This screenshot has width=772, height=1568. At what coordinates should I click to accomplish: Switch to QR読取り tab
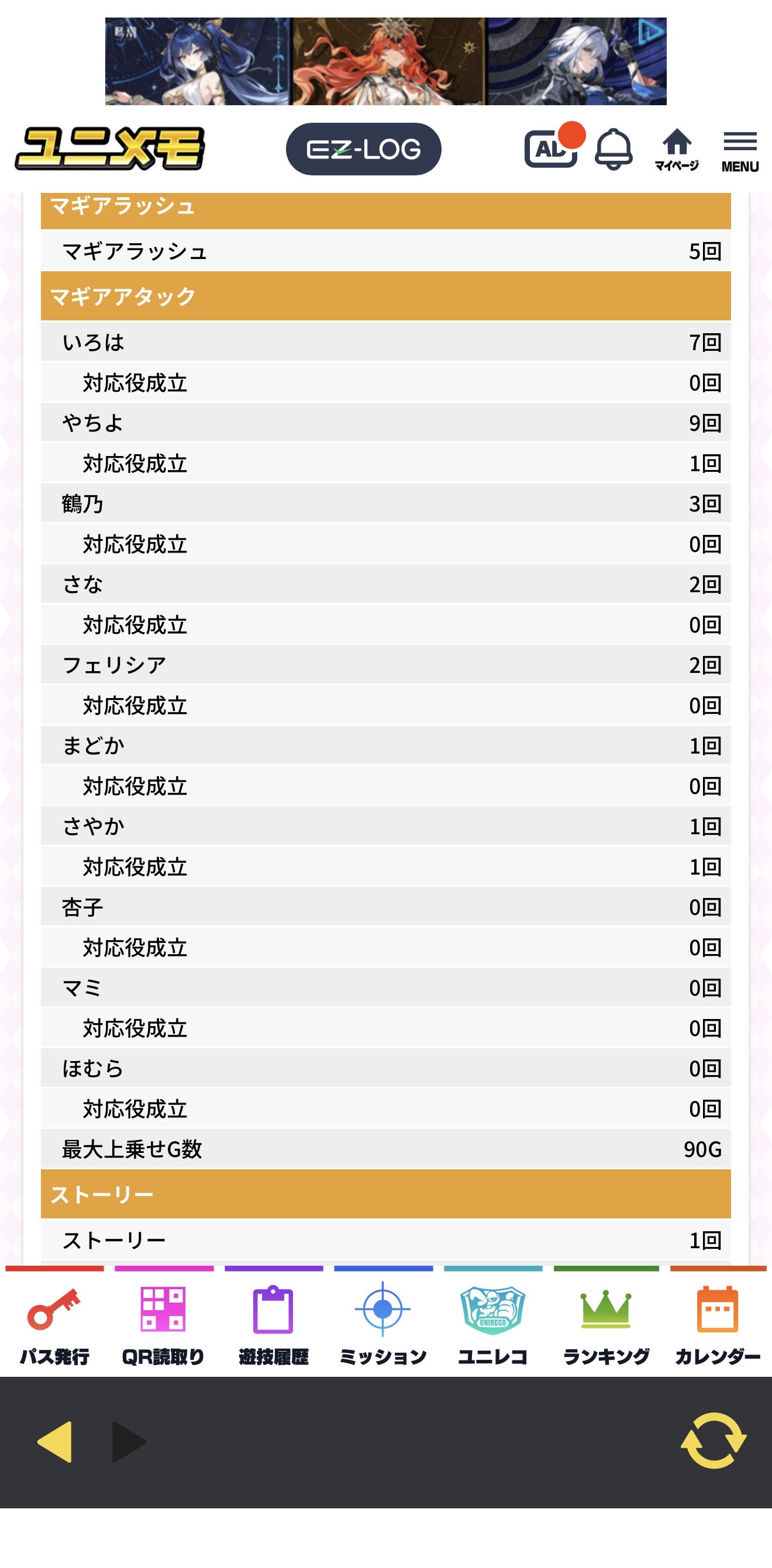pyautogui.click(x=163, y=1325)
